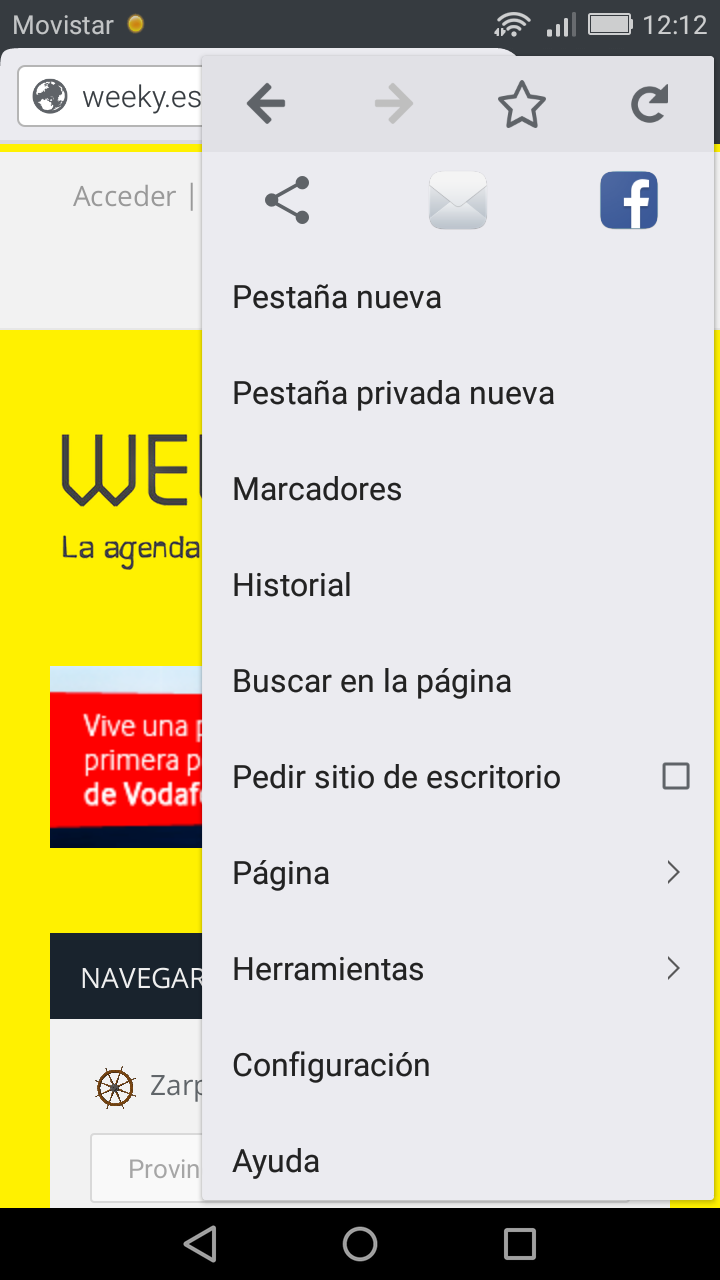Go back using the menu's back arrow
This screenshot has width=720, height=1280.
[266, 104]
